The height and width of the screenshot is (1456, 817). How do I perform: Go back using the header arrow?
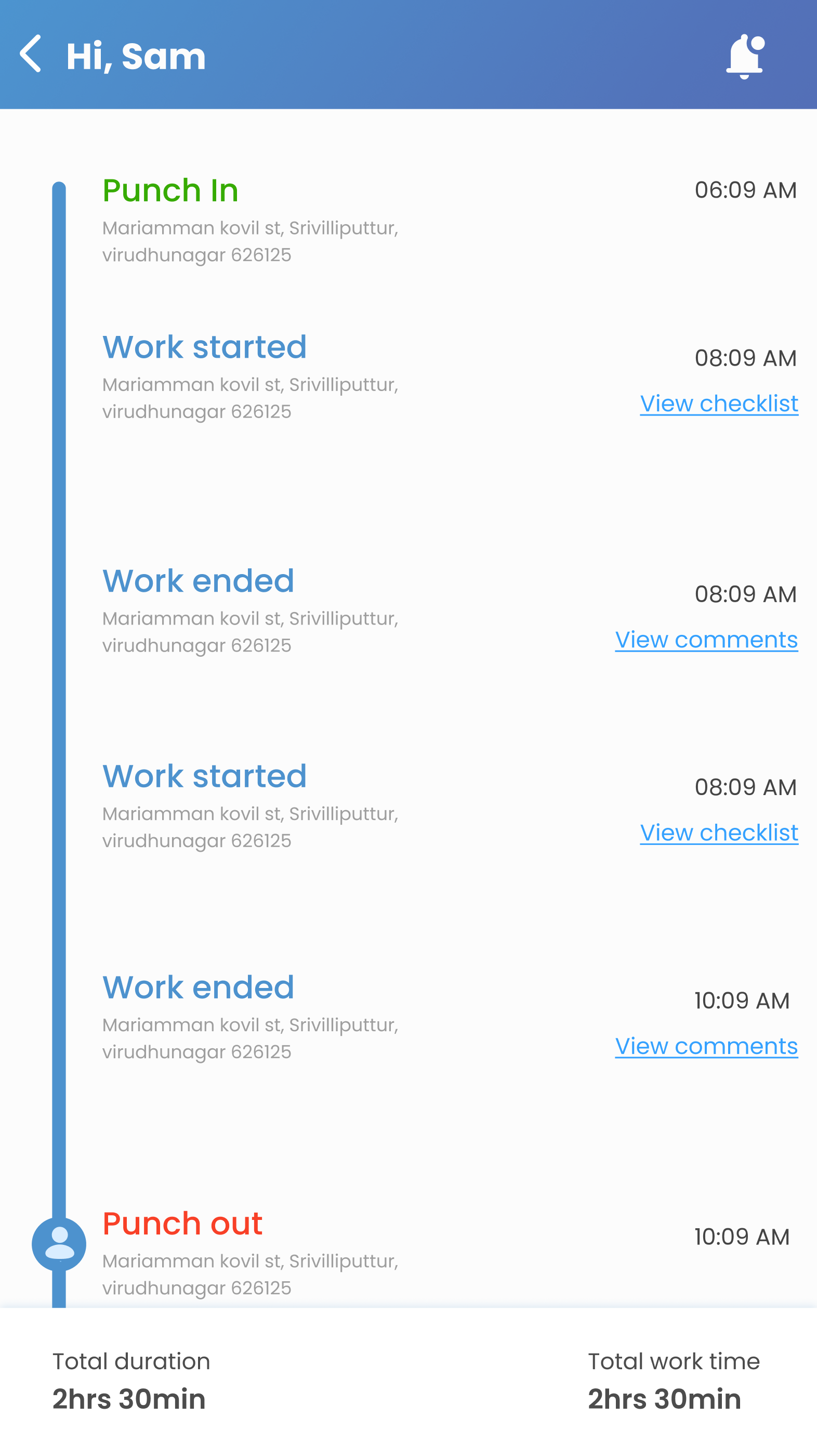[31, 54]
